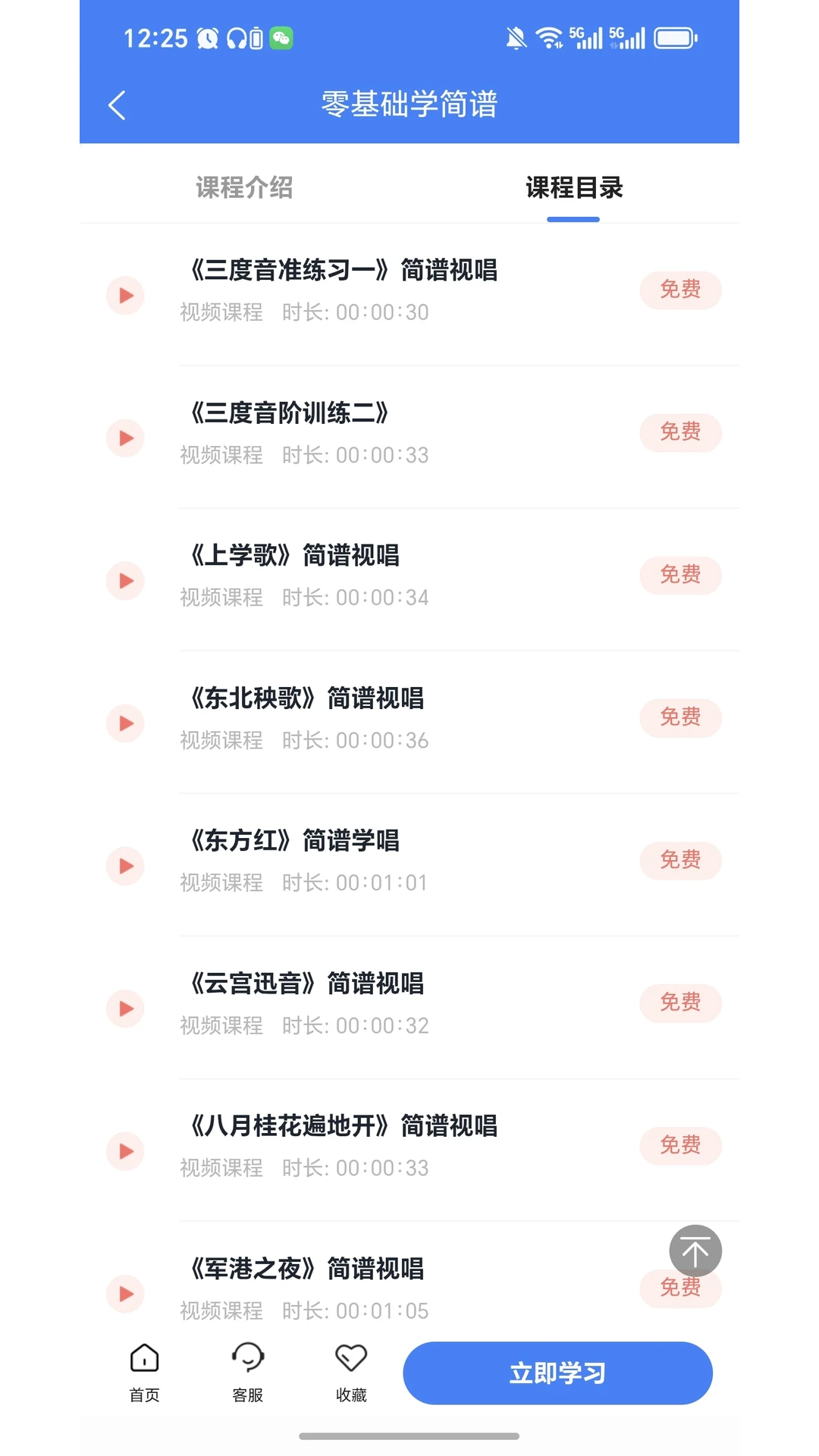
Task: Play 《东北秧歌》 lesson video
Action: [124, 723]
